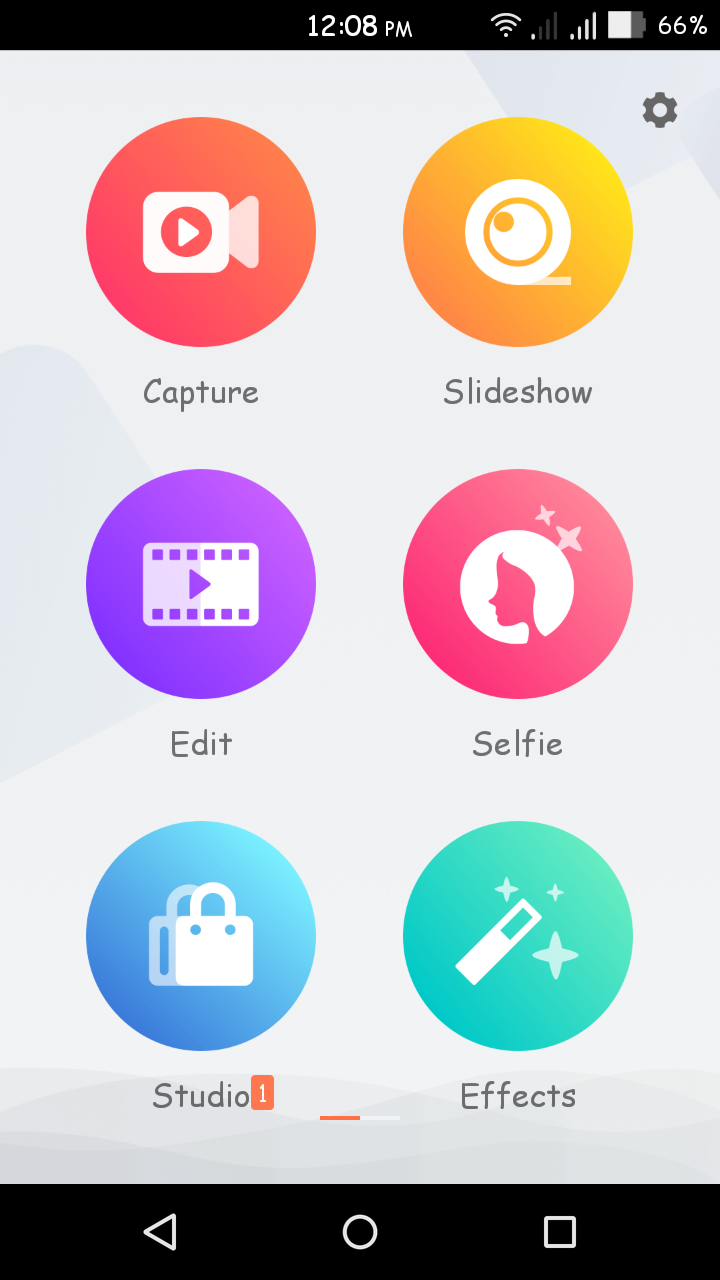720x1280 pixels.
Task: Tap the Capture video camera icon
Action: [200, 232]
